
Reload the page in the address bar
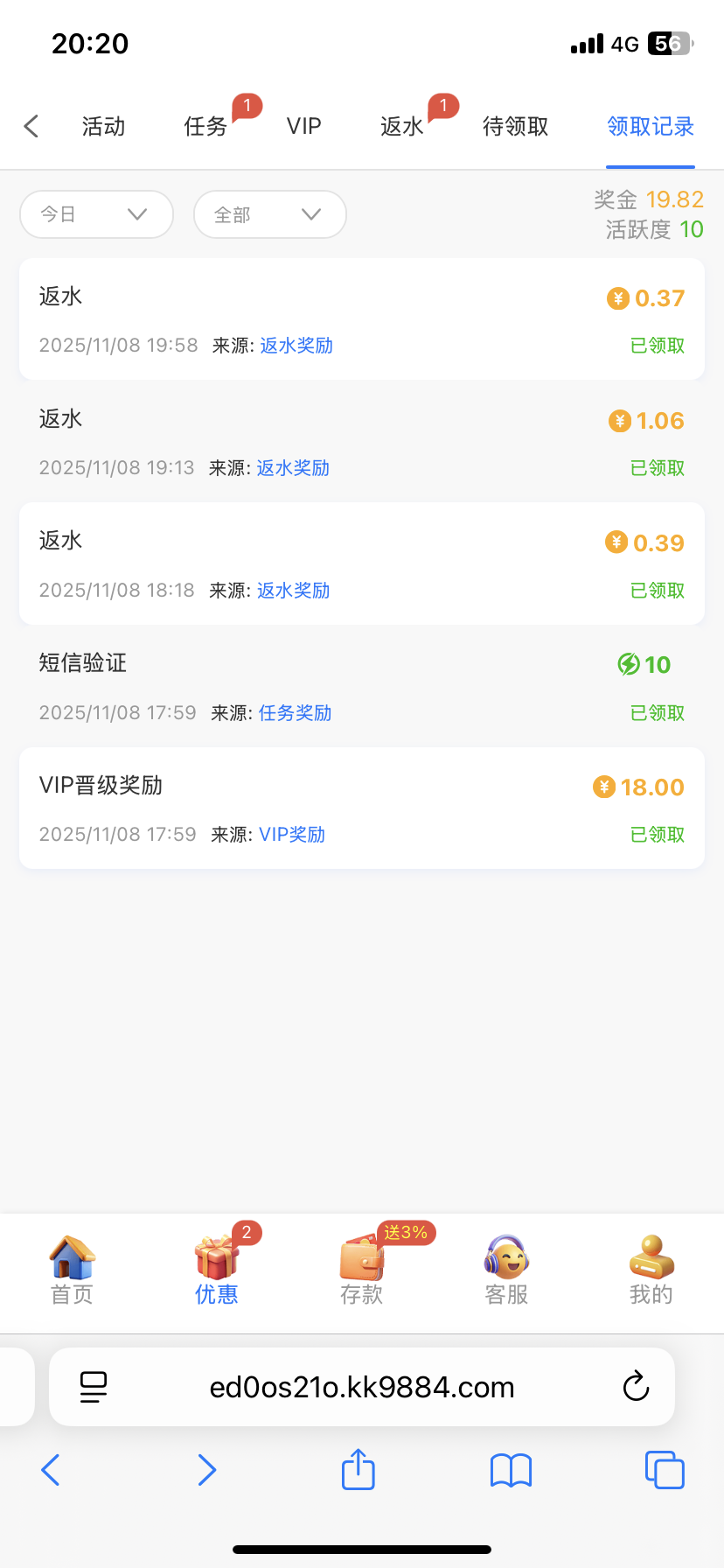(x=636, y=1387)
